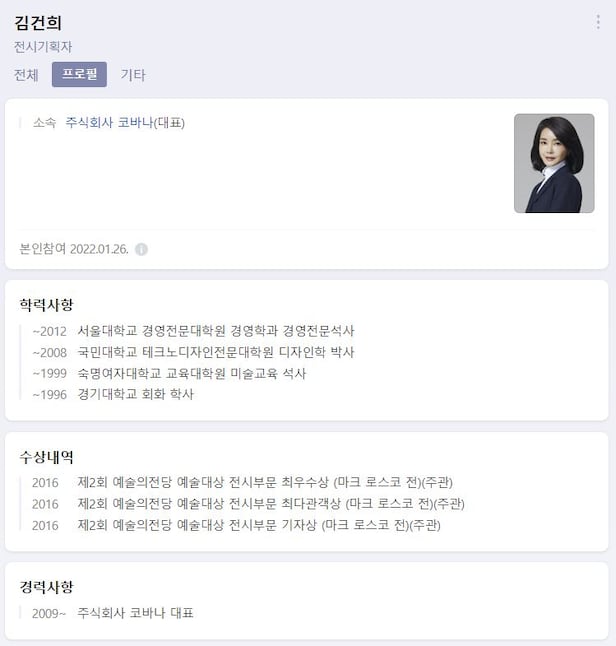Switch to the 전체 tab
616x646 pixels.
26,75
